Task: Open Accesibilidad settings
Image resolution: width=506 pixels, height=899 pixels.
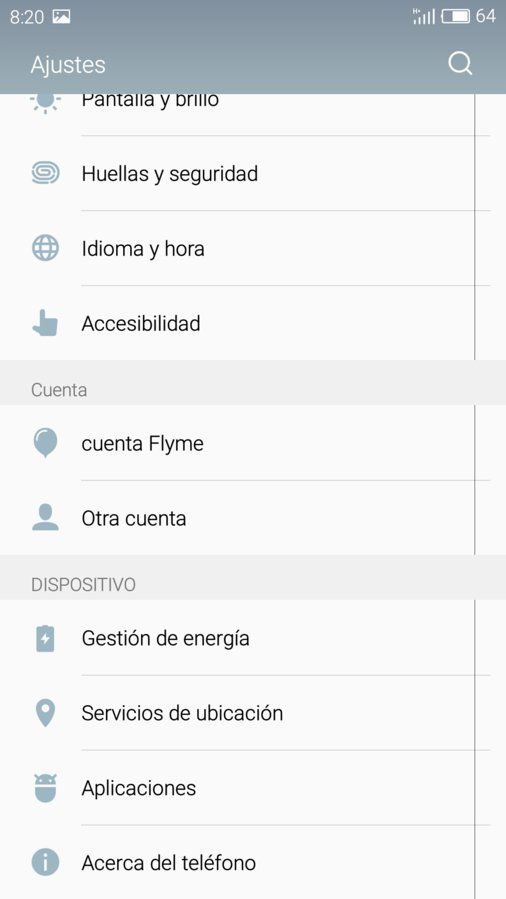Action: click(253, 323)
